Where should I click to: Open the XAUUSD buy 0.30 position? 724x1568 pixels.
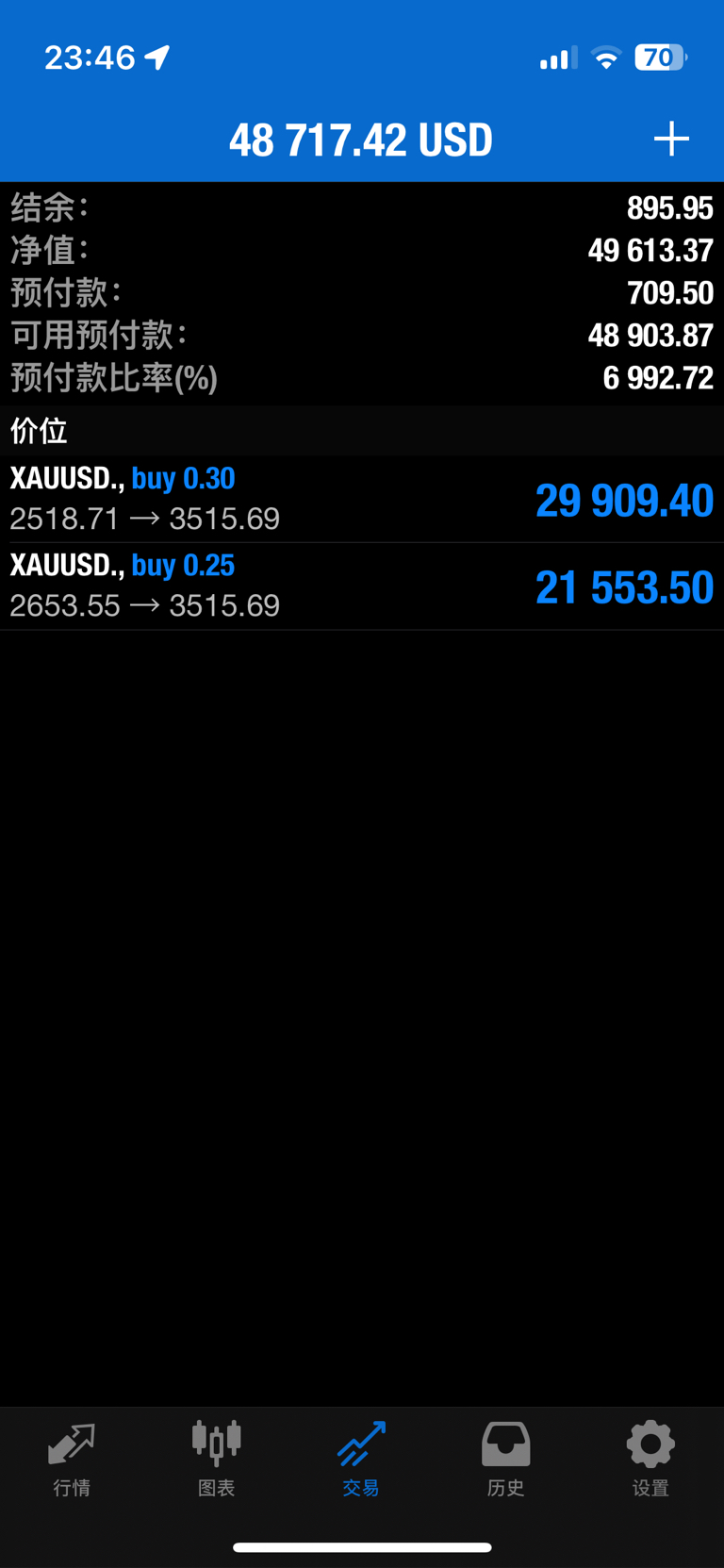click(362, 500)
